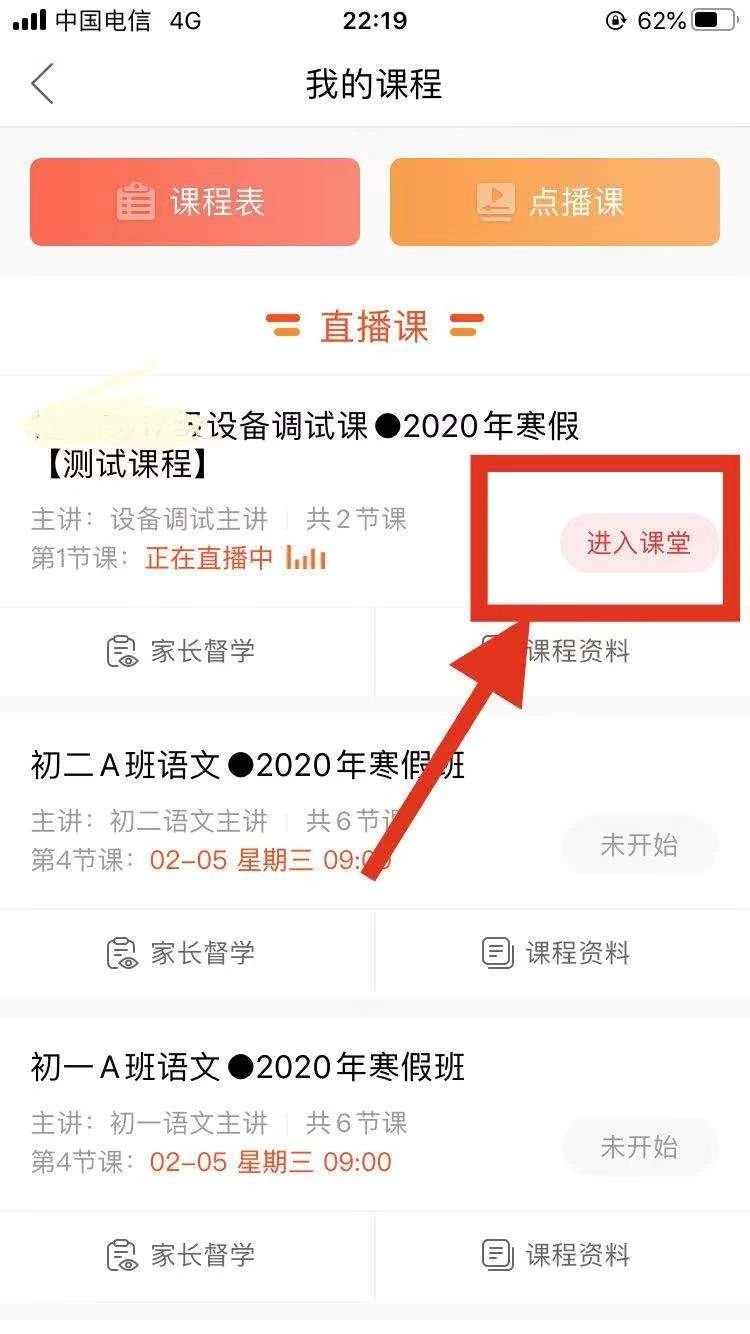Open the 初二A班语文 course card
Image resolution: width=750 pixels, height=1334 pixels.
(x=248, y=766)
